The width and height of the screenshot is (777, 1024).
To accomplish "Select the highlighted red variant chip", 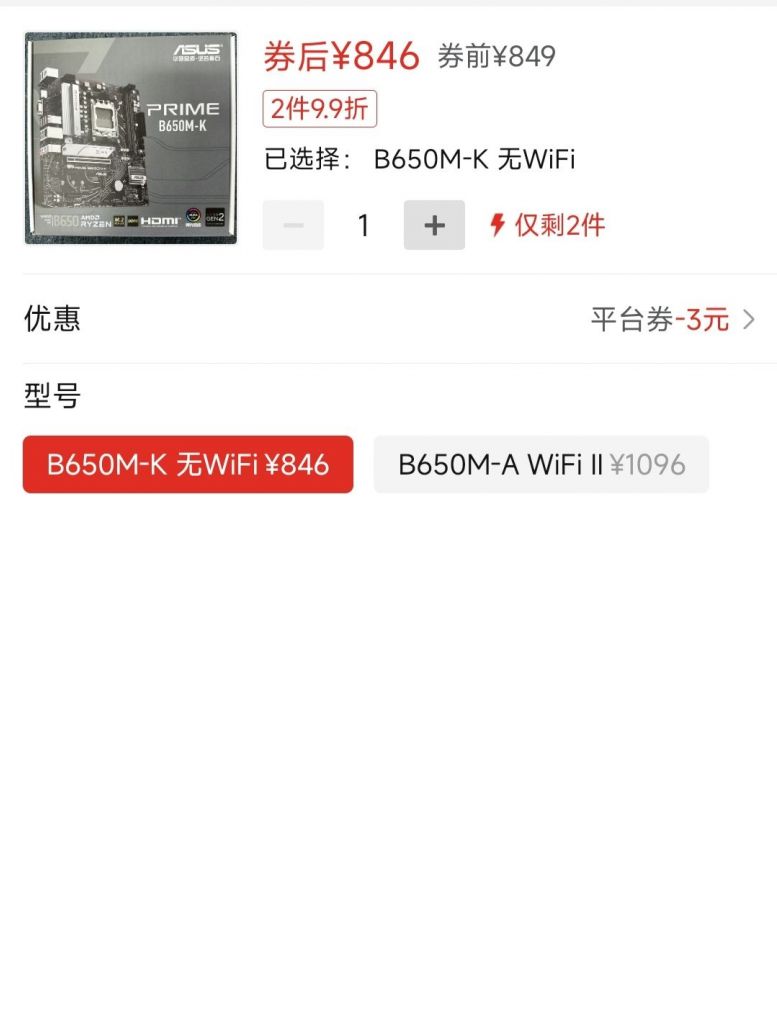I will click(187, 463).
